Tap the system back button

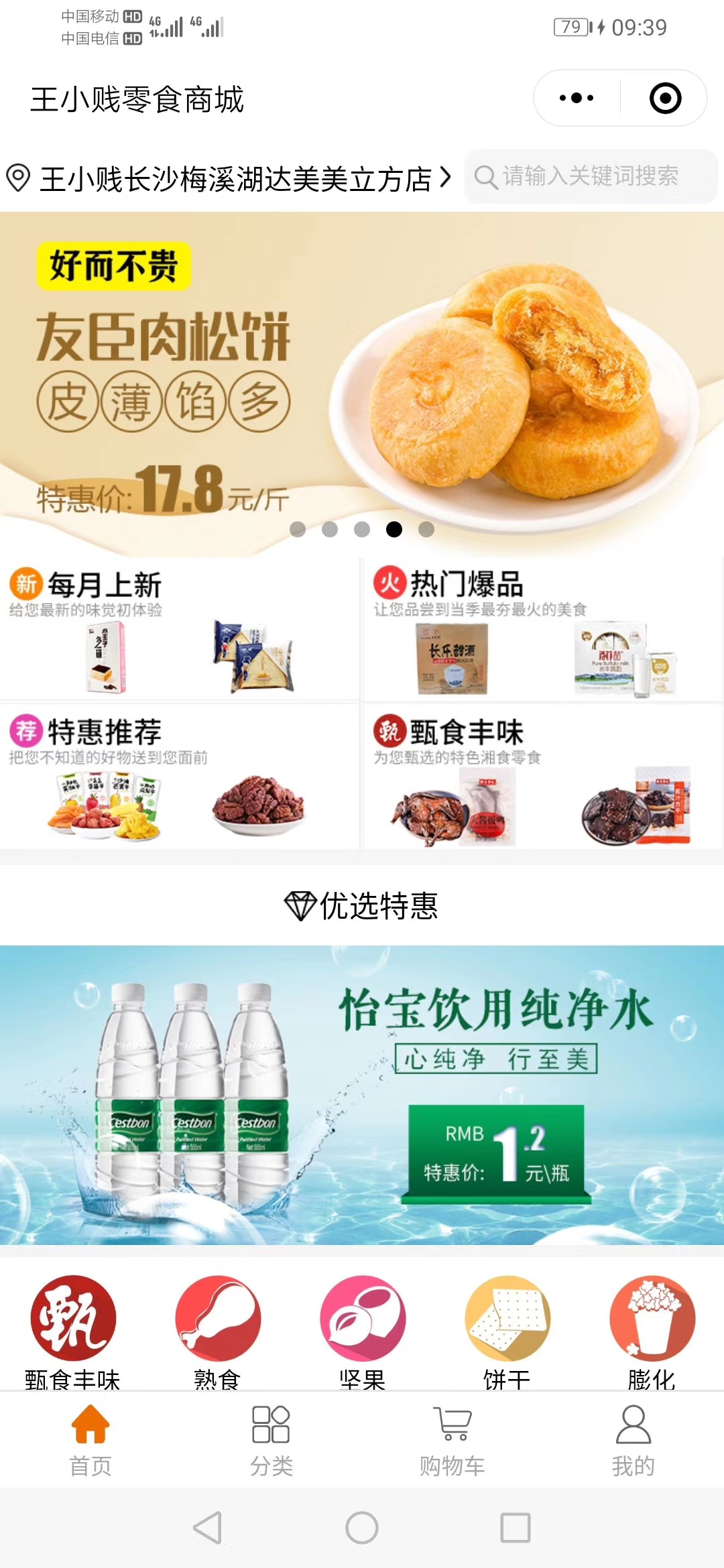point(207,1528)
